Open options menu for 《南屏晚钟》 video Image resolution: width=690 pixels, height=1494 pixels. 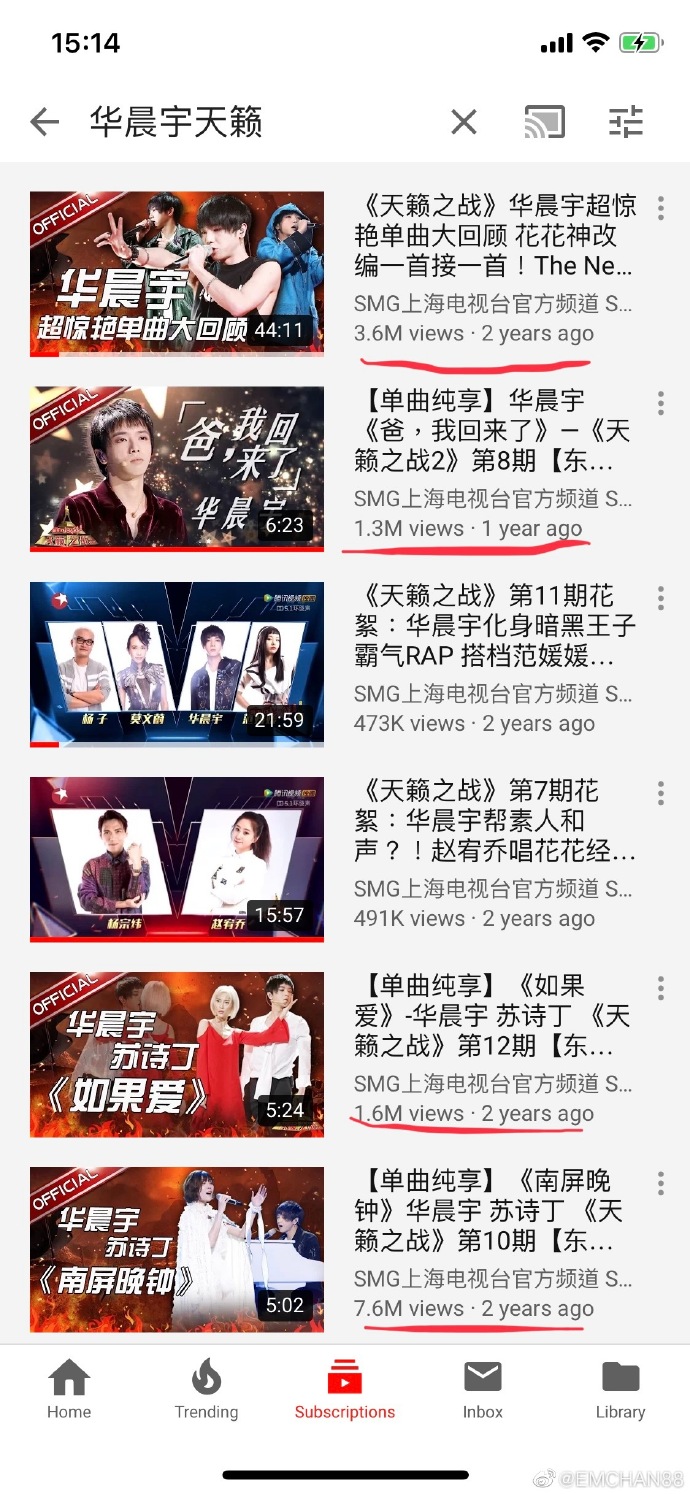661,1183
